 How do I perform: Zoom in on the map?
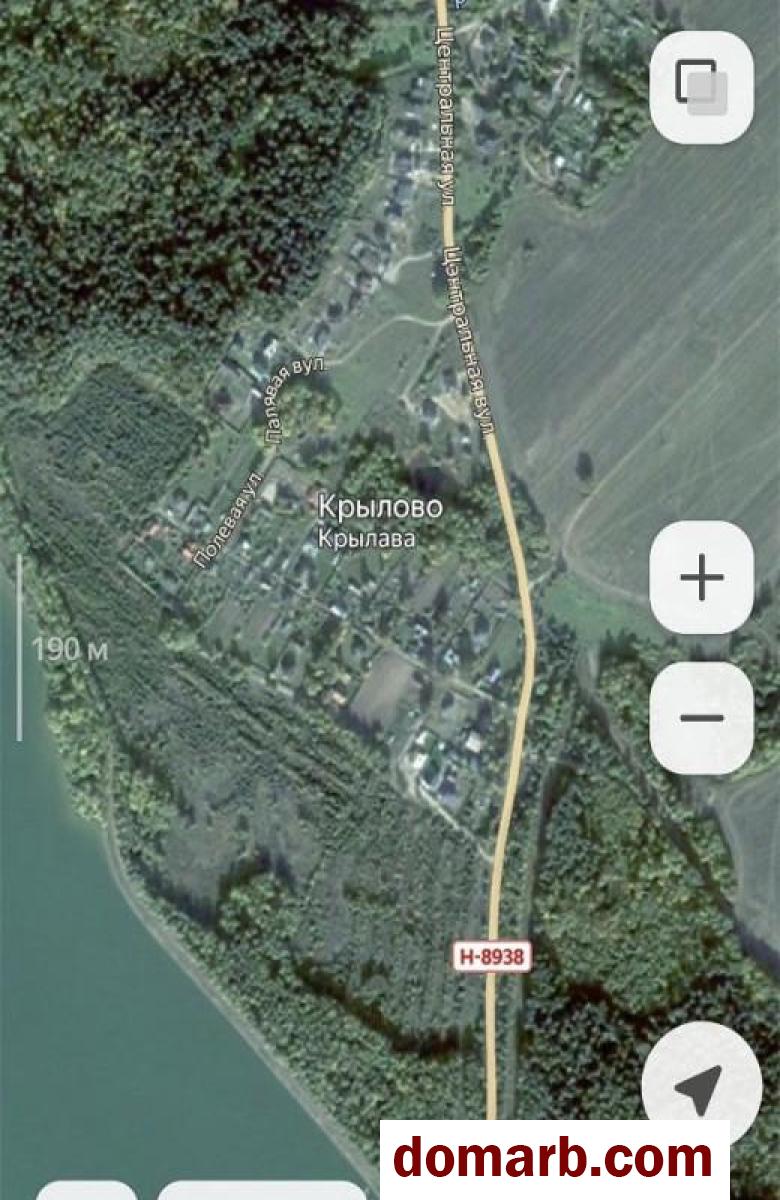[x=701, y=577]
